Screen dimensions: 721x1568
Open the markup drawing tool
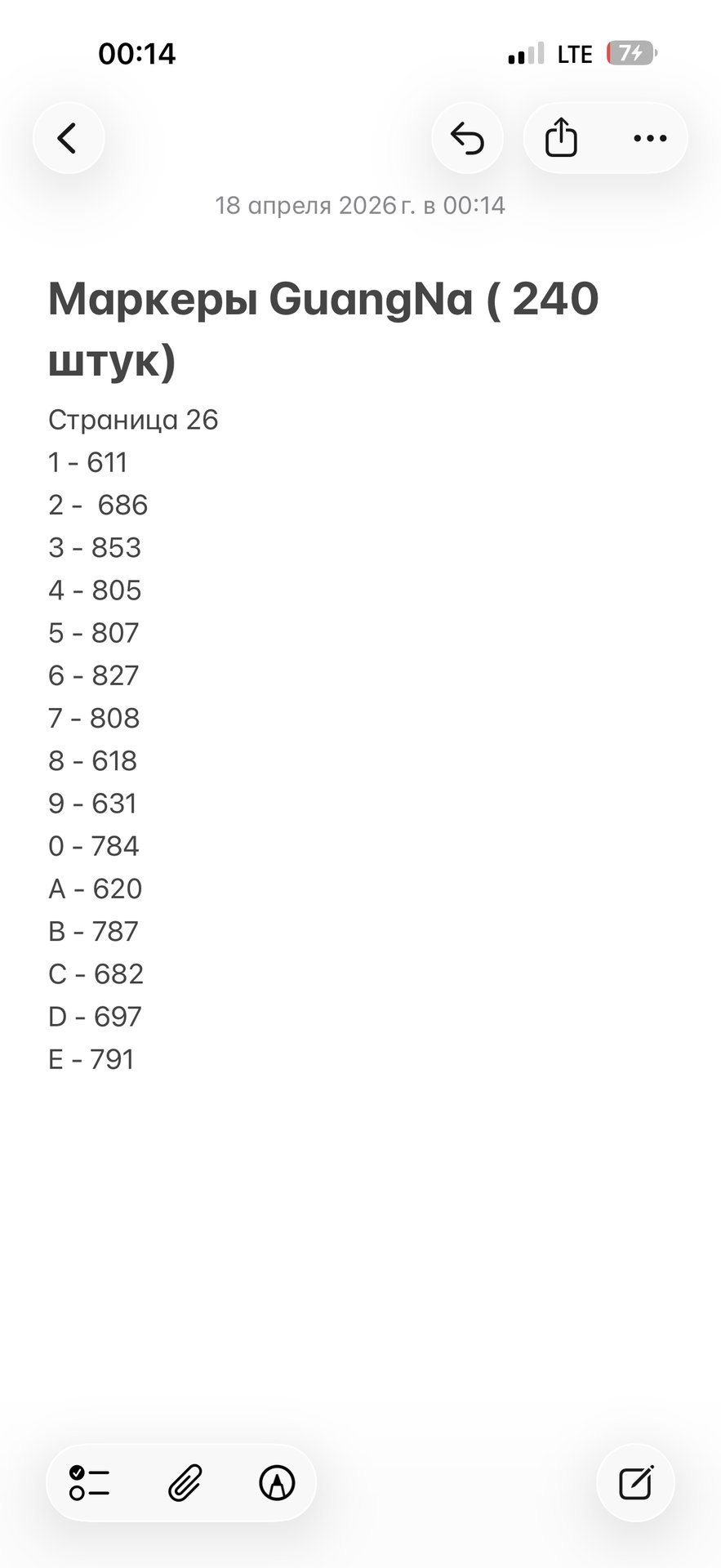click(x=277, y=1482)
